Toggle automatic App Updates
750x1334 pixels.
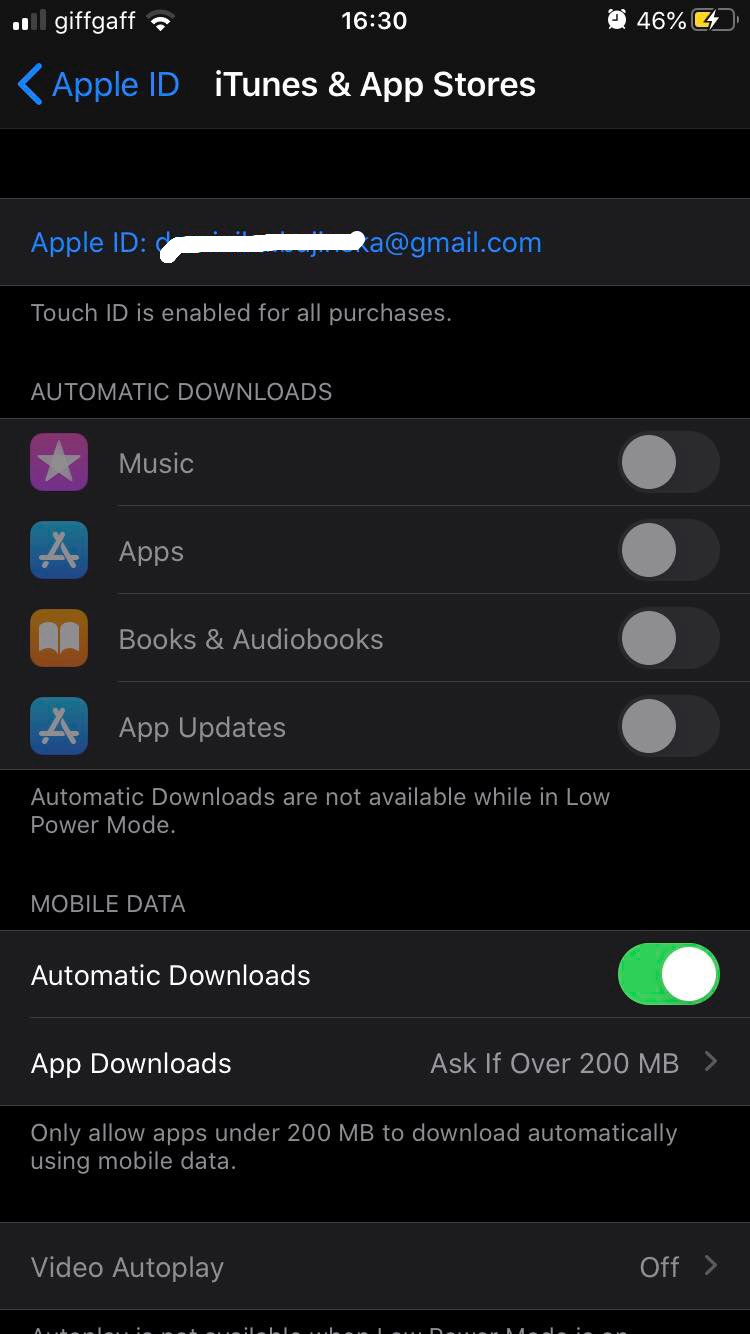pyautogui.click(x=668, y=727)
